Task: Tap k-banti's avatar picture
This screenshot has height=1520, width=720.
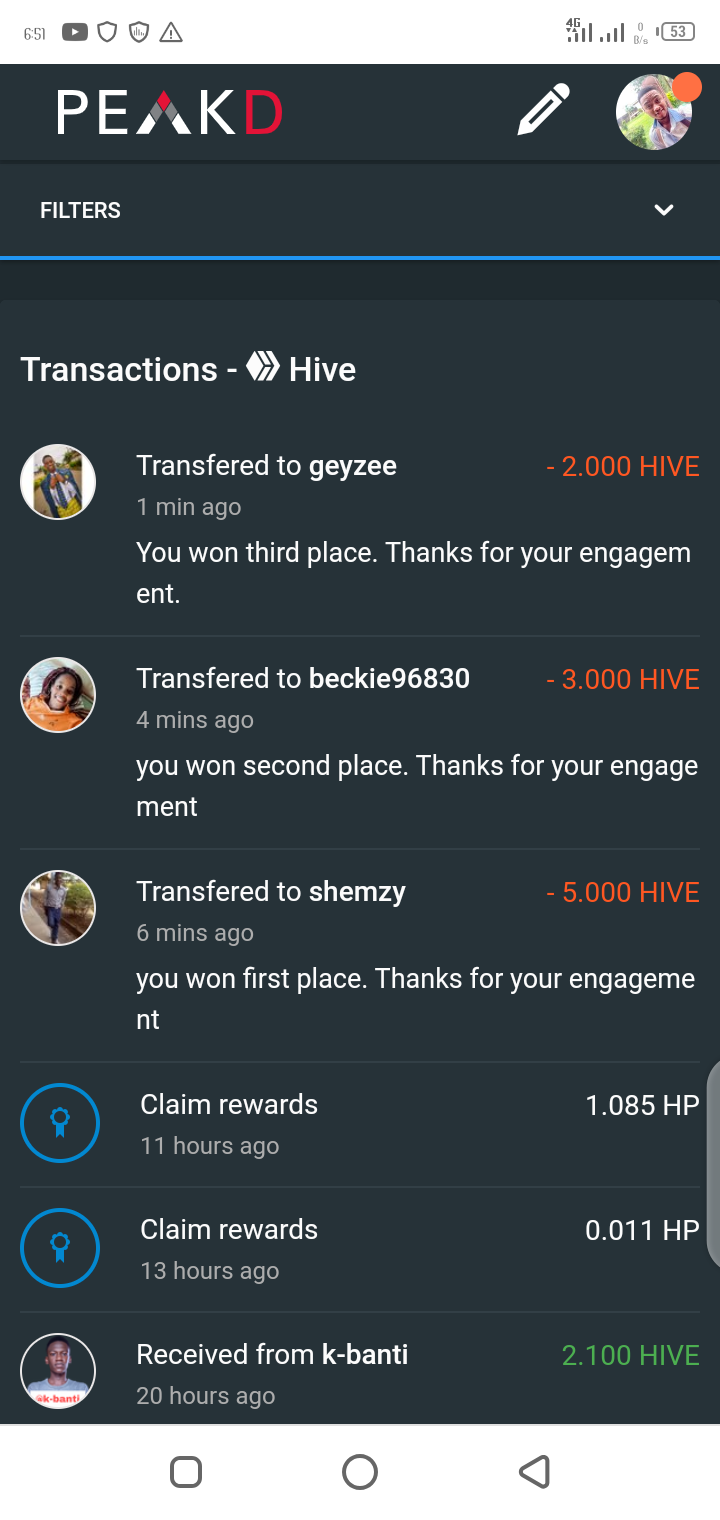Action: point(58,1371)
